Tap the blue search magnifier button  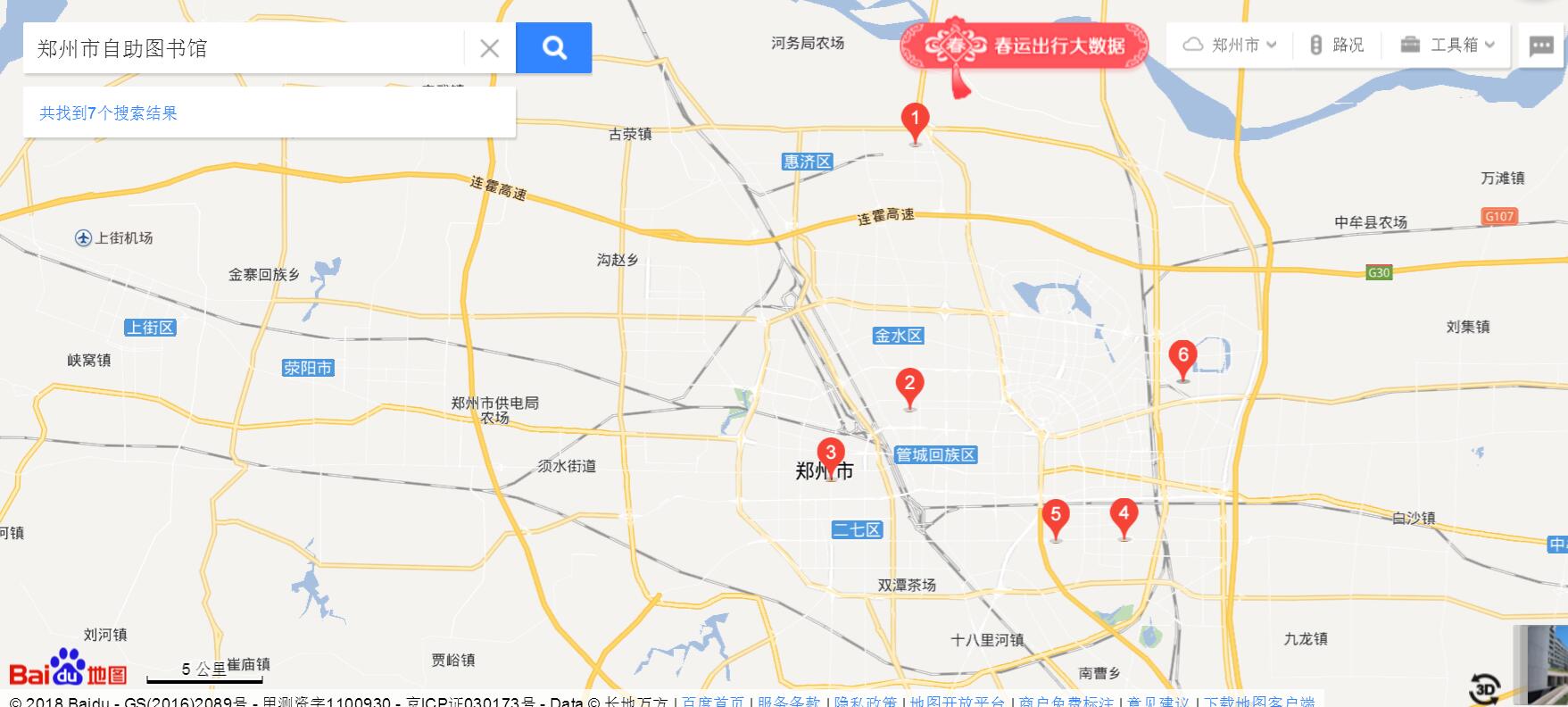[553, 48]
